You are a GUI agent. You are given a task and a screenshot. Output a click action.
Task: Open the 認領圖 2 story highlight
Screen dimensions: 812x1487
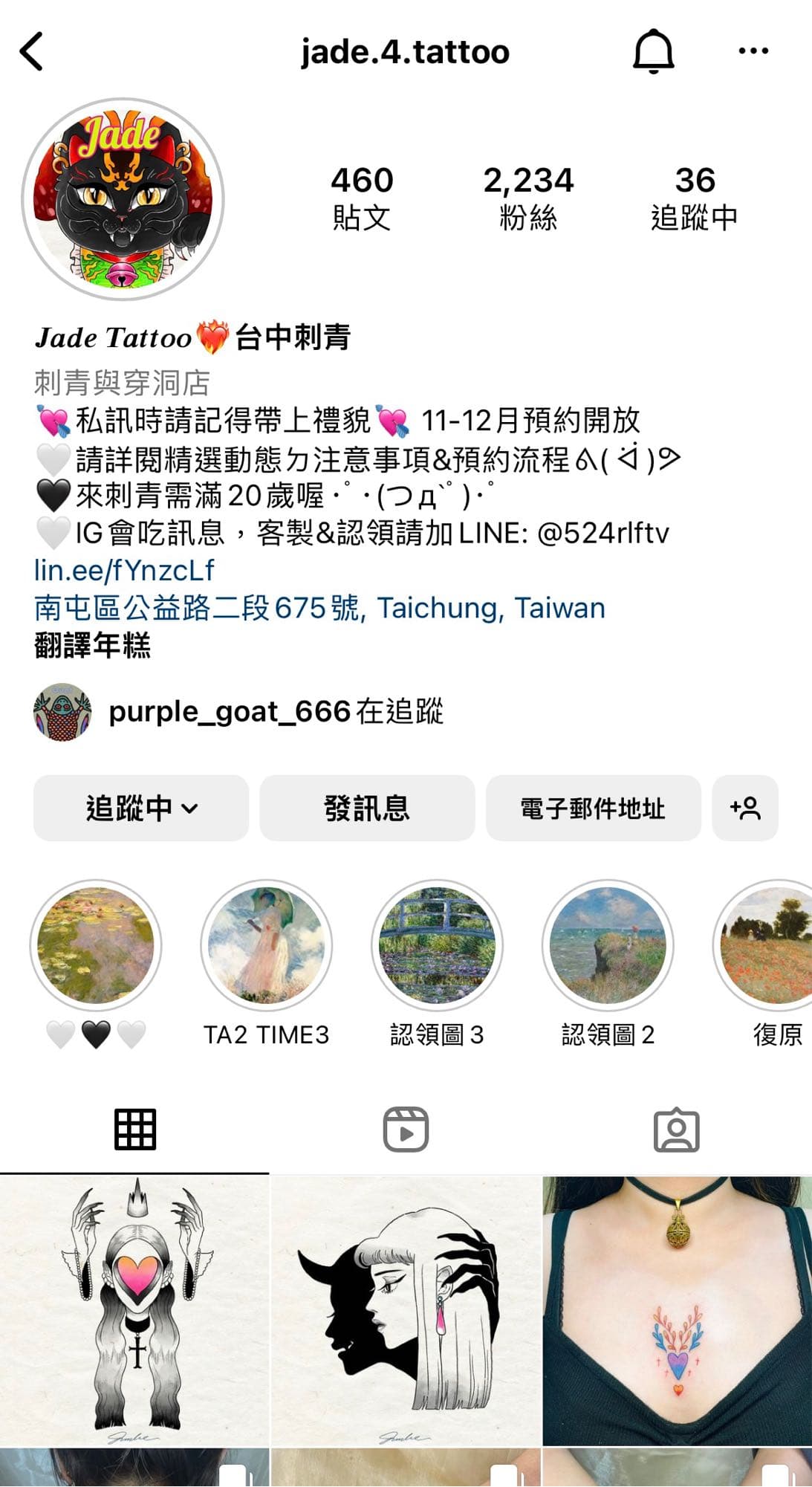point(608,963)
